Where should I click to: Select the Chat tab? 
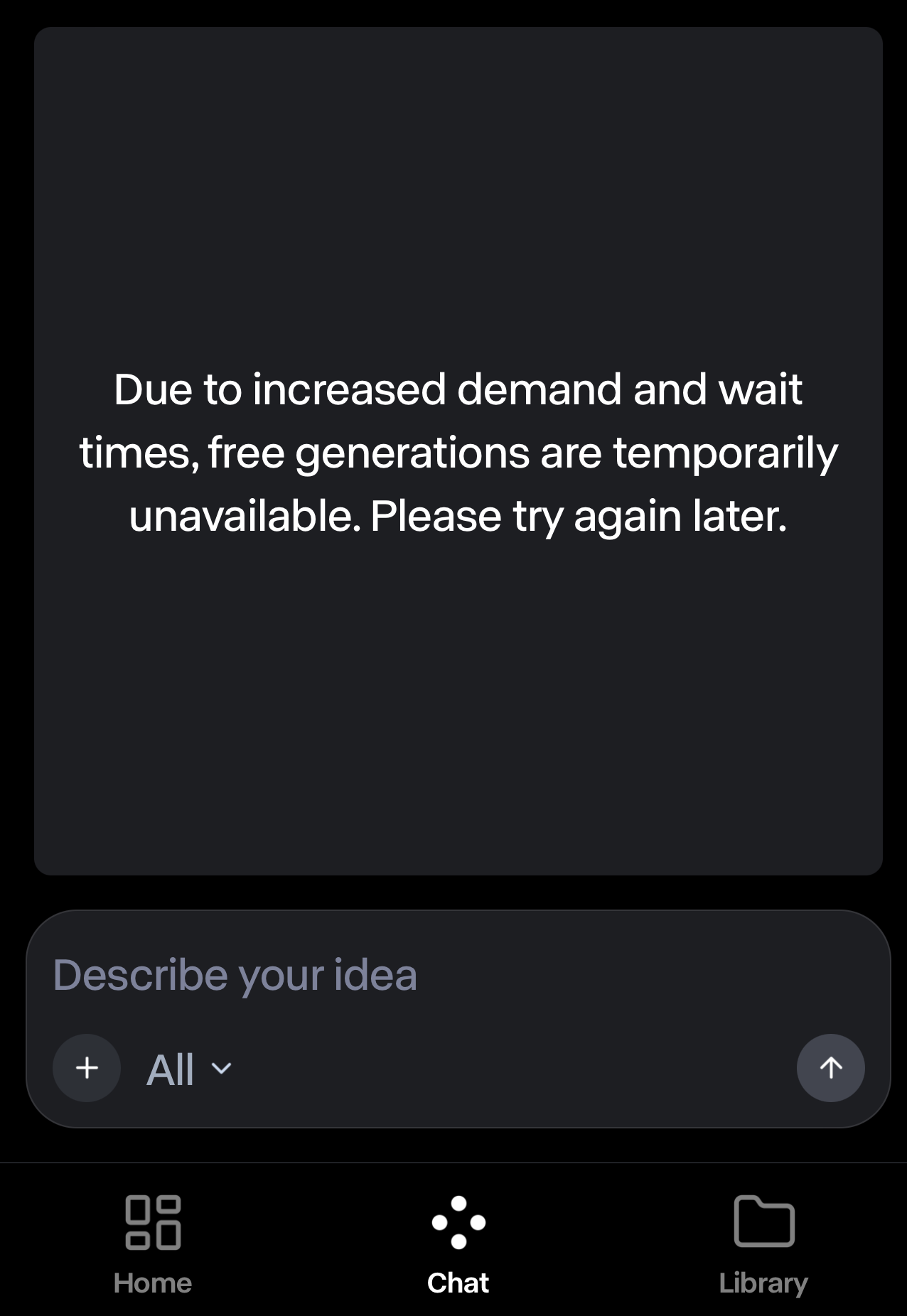458,1244
